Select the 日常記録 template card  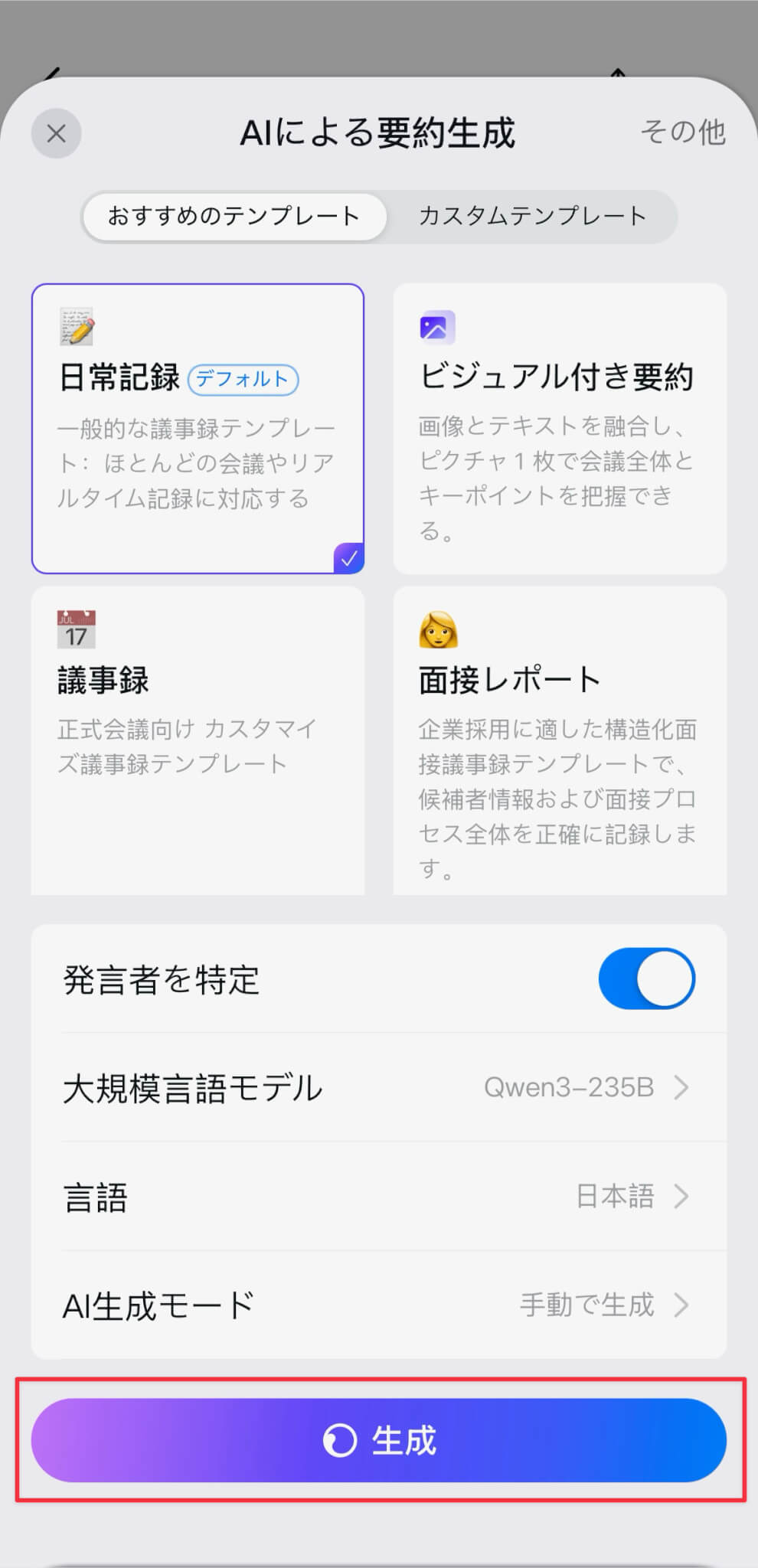(x=198, y=429)
